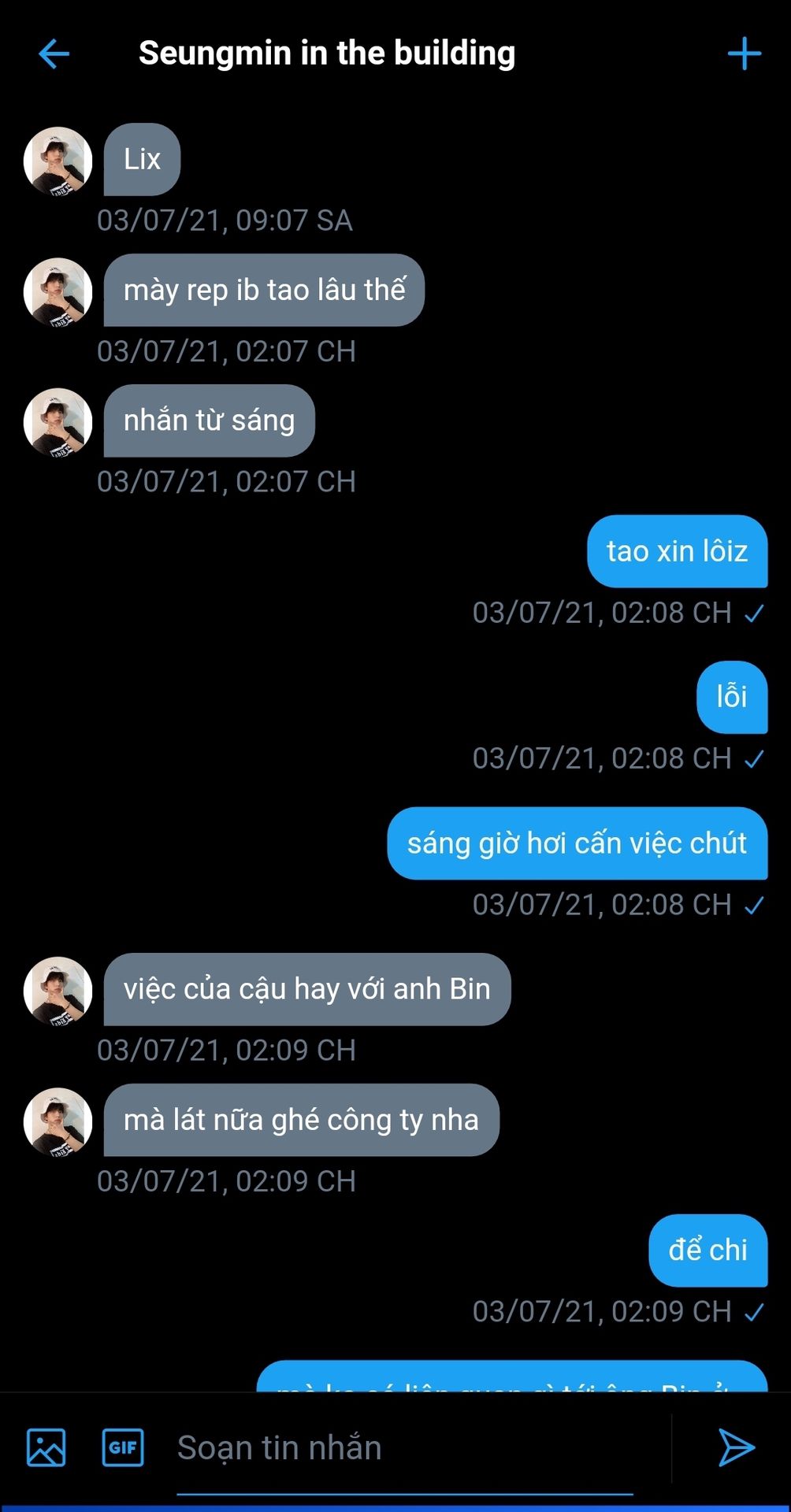Viewport: 791px width, 1512px height.
Task: Open the image attachment picker
Action: tap(46, 1447)
